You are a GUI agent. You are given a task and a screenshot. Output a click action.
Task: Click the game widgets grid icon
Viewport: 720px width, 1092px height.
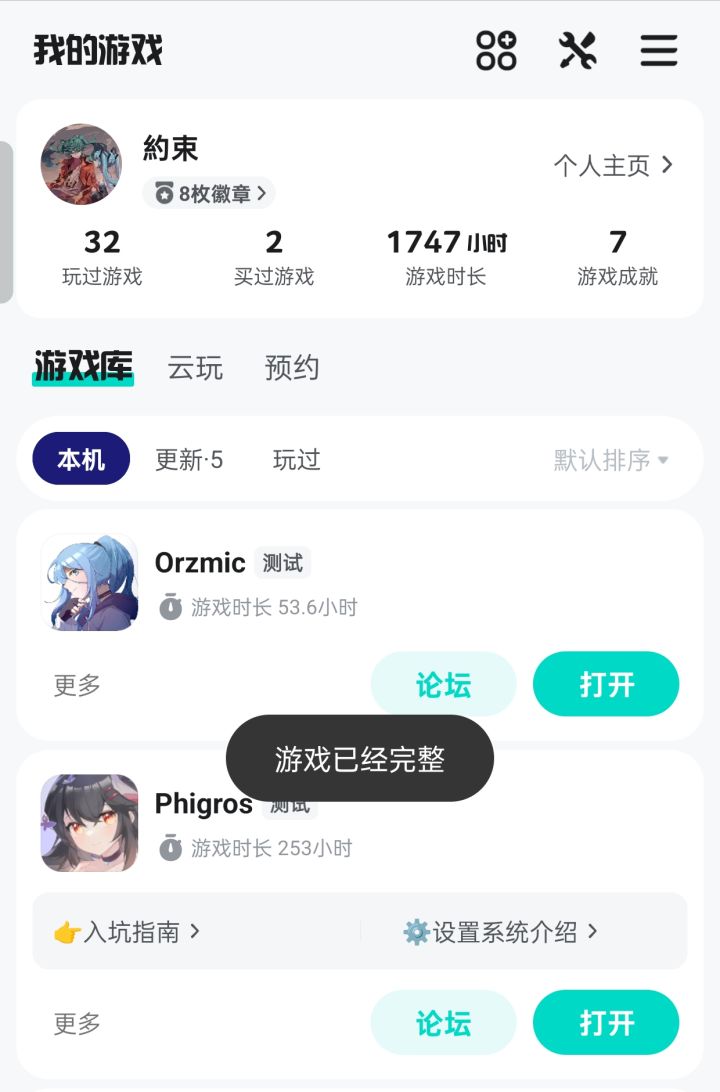[497, 49]
